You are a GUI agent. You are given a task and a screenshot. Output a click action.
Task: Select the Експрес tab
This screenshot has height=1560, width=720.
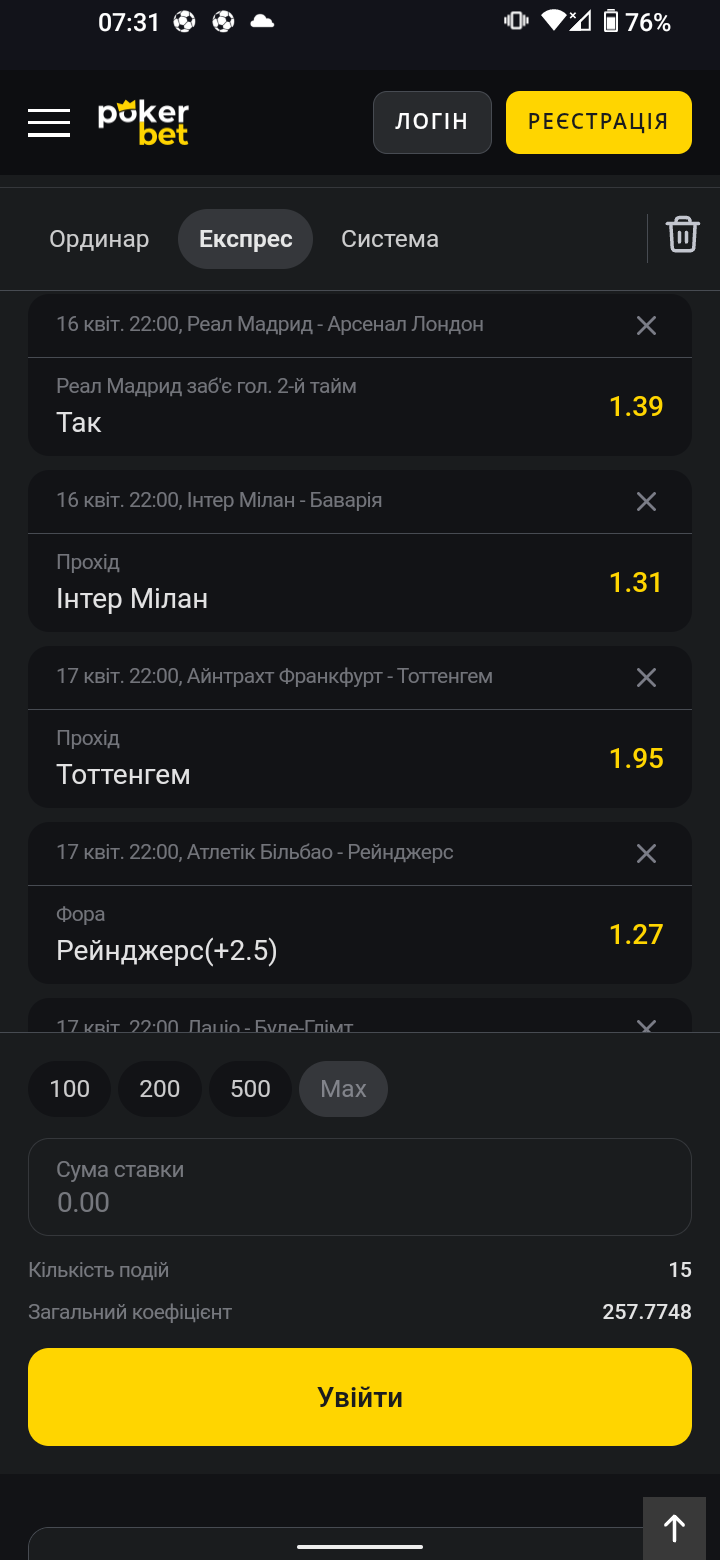[x=246, y=239]
